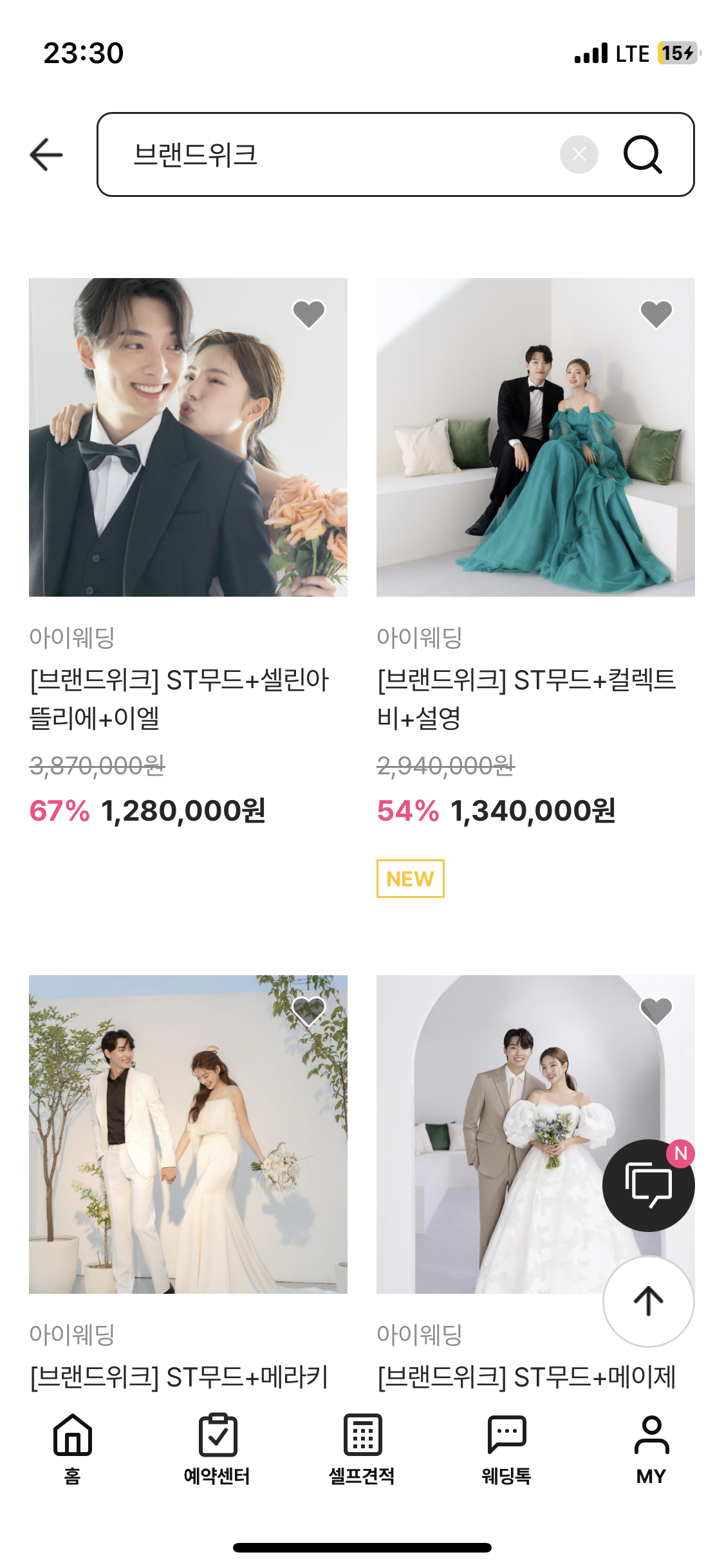Clear the search text 브랜드위크
This screenshot has height=1568, width=724.
pyautogui.click(x=579, y=155)
